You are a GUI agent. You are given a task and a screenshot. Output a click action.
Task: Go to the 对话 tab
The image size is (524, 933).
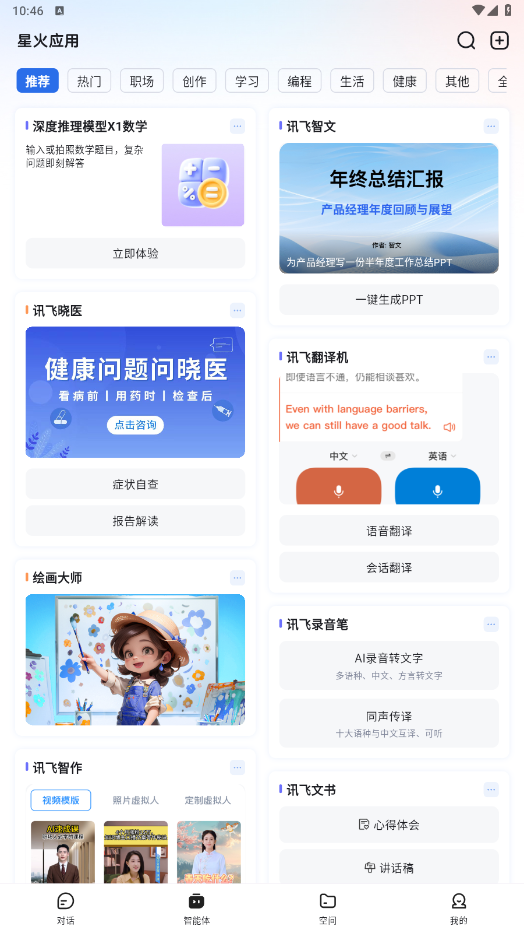point(65,908)
